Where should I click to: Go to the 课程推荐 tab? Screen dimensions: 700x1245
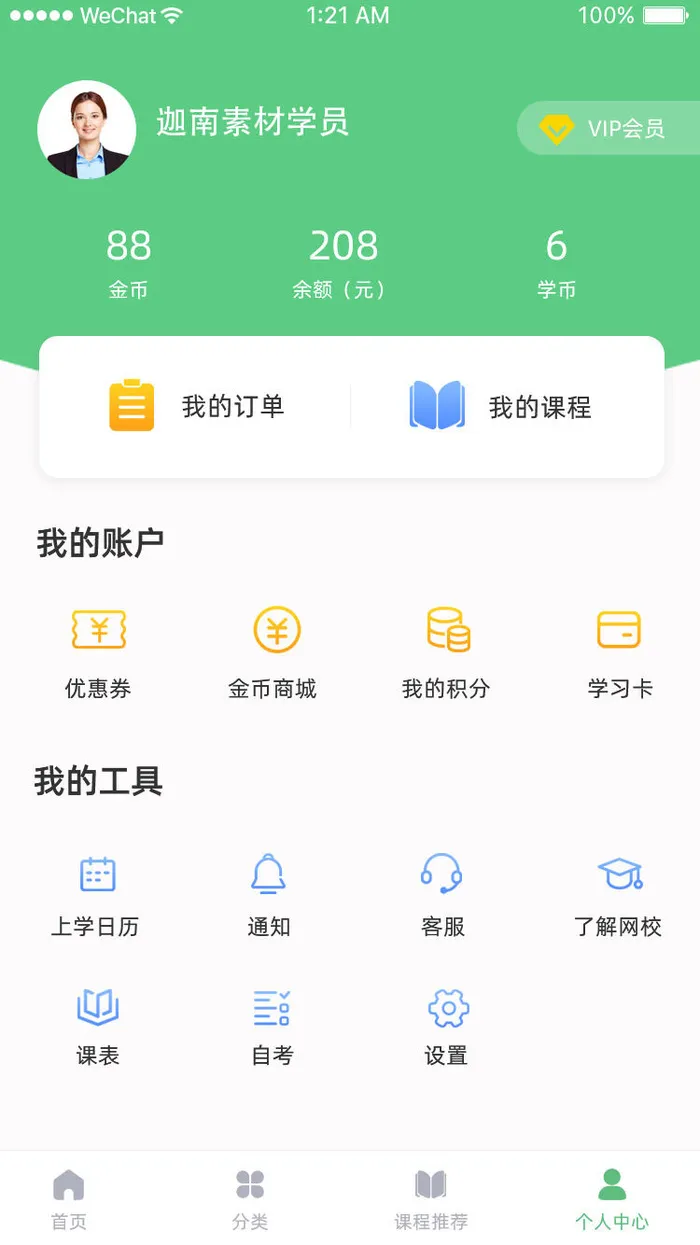pos(431,1199)
